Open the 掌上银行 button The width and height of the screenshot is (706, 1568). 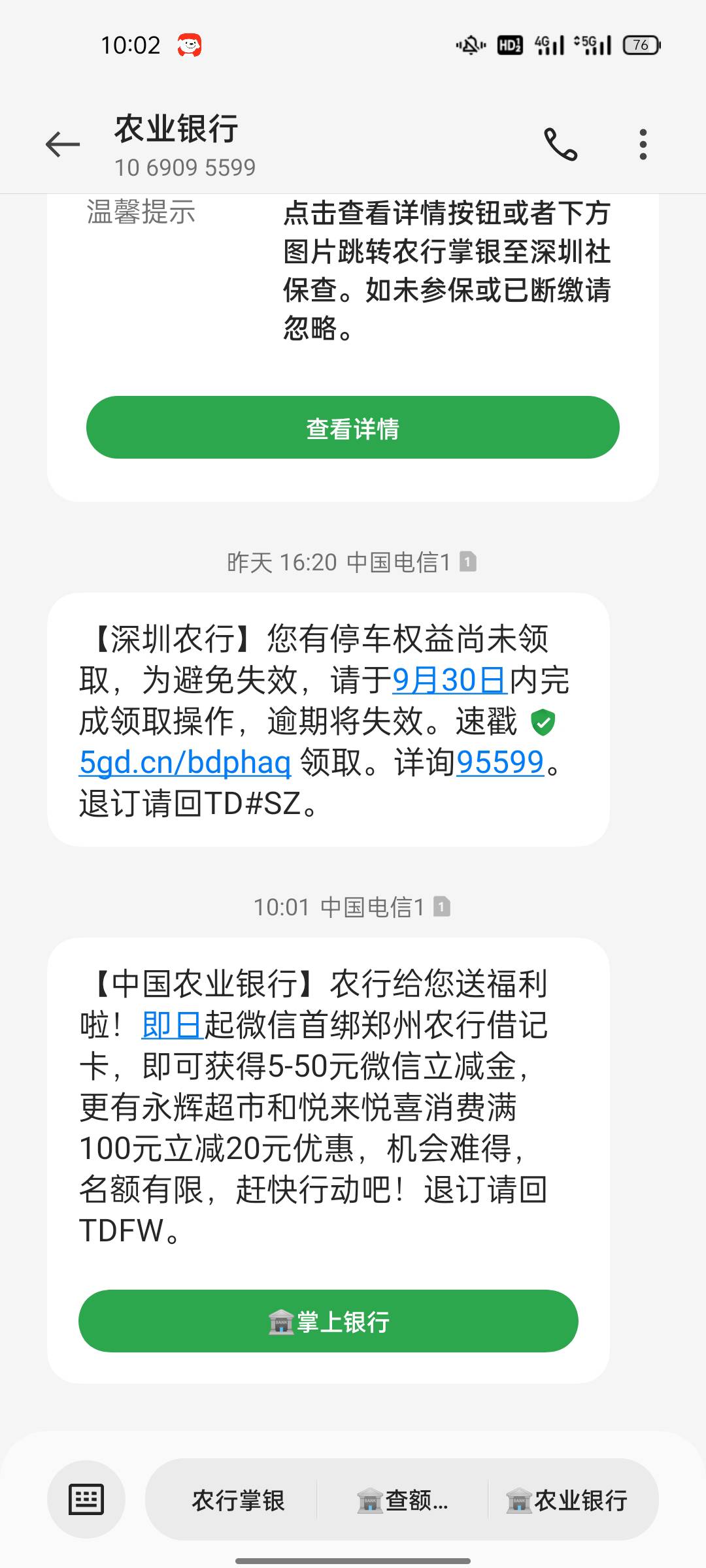[328, 1321]
